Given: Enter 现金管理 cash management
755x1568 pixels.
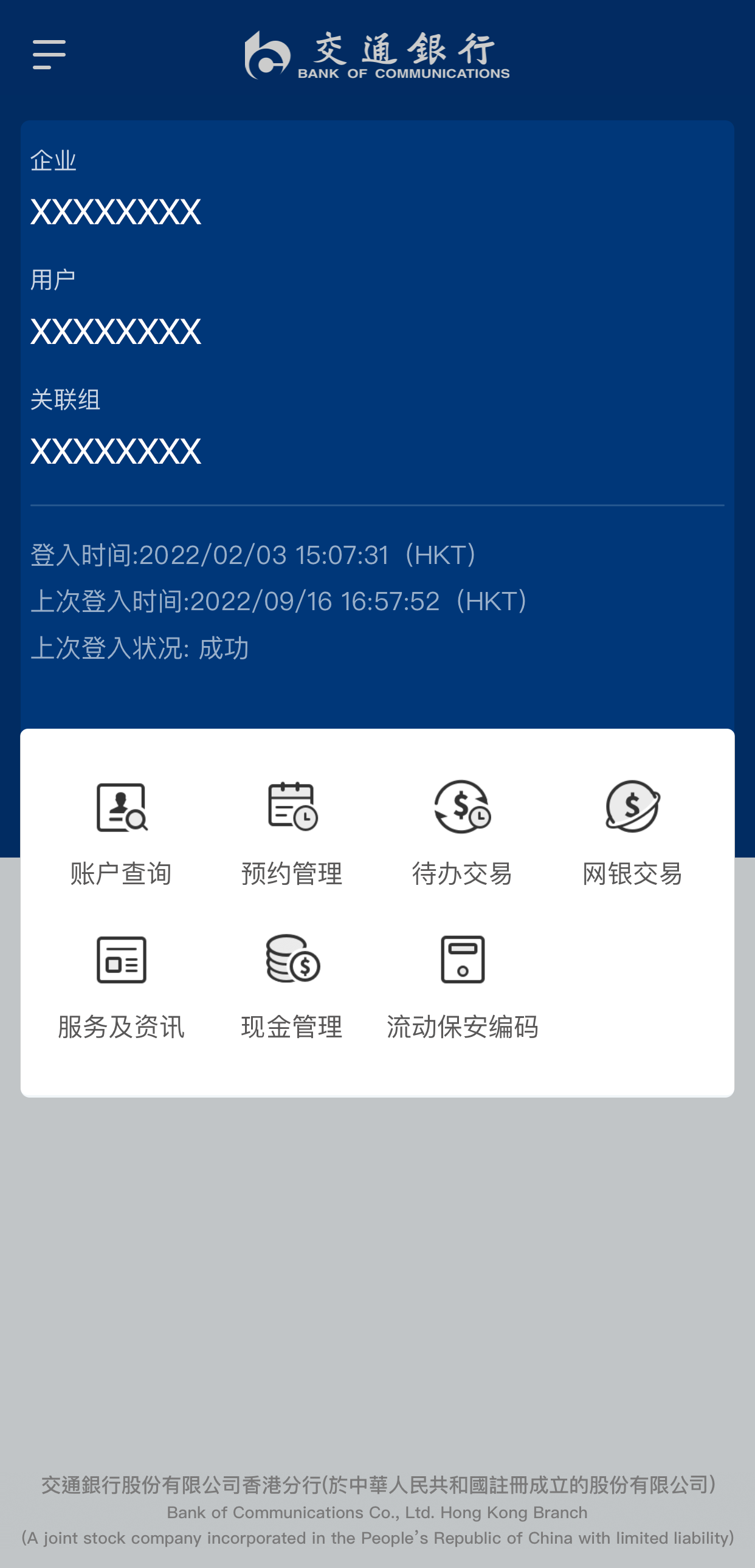Looking at the screenshot, I should pos(292,986).
